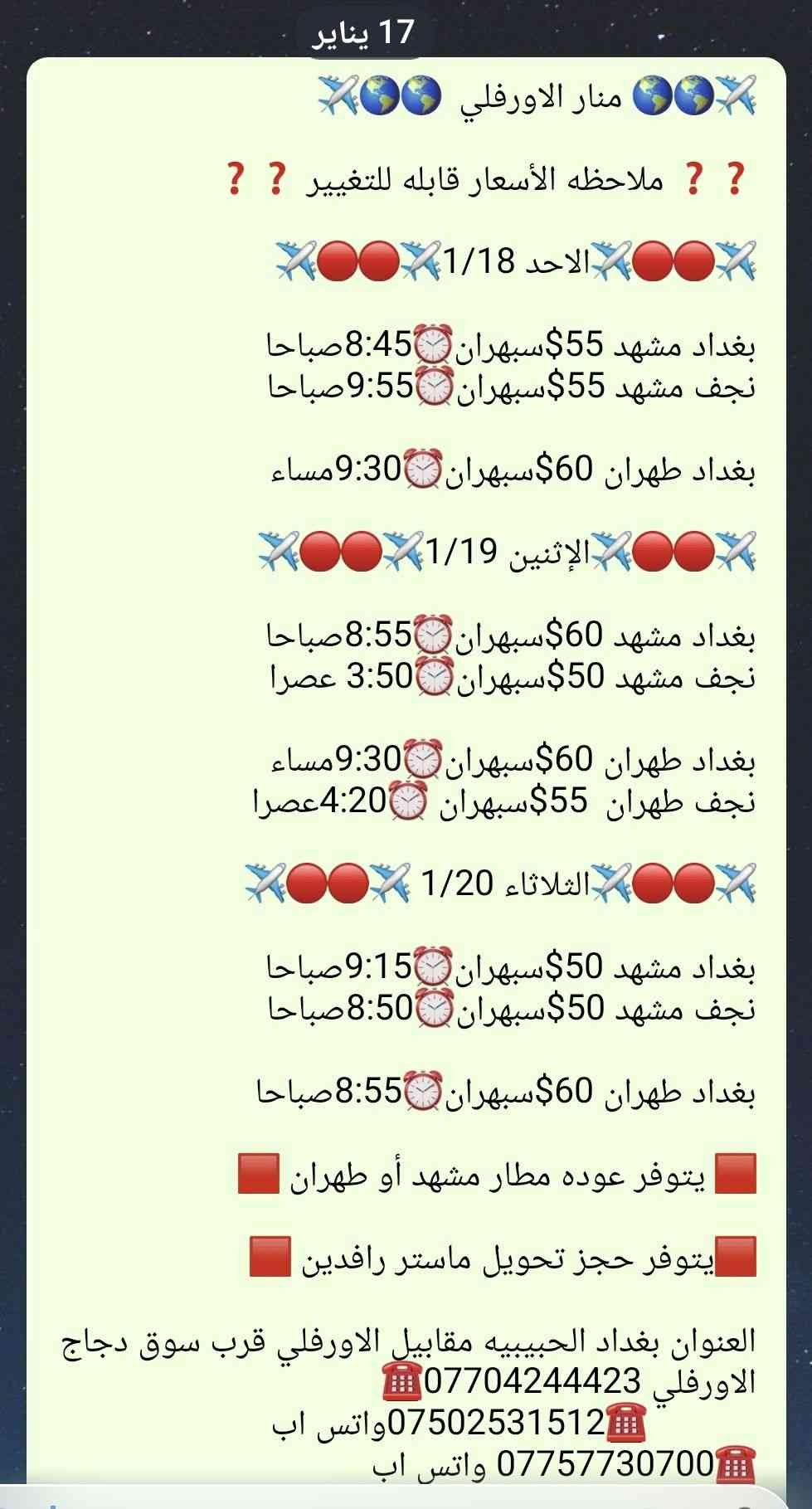Screen dimensions: 812x1509
Task: Tap the 17 يناير date chip
Action: 362,33
